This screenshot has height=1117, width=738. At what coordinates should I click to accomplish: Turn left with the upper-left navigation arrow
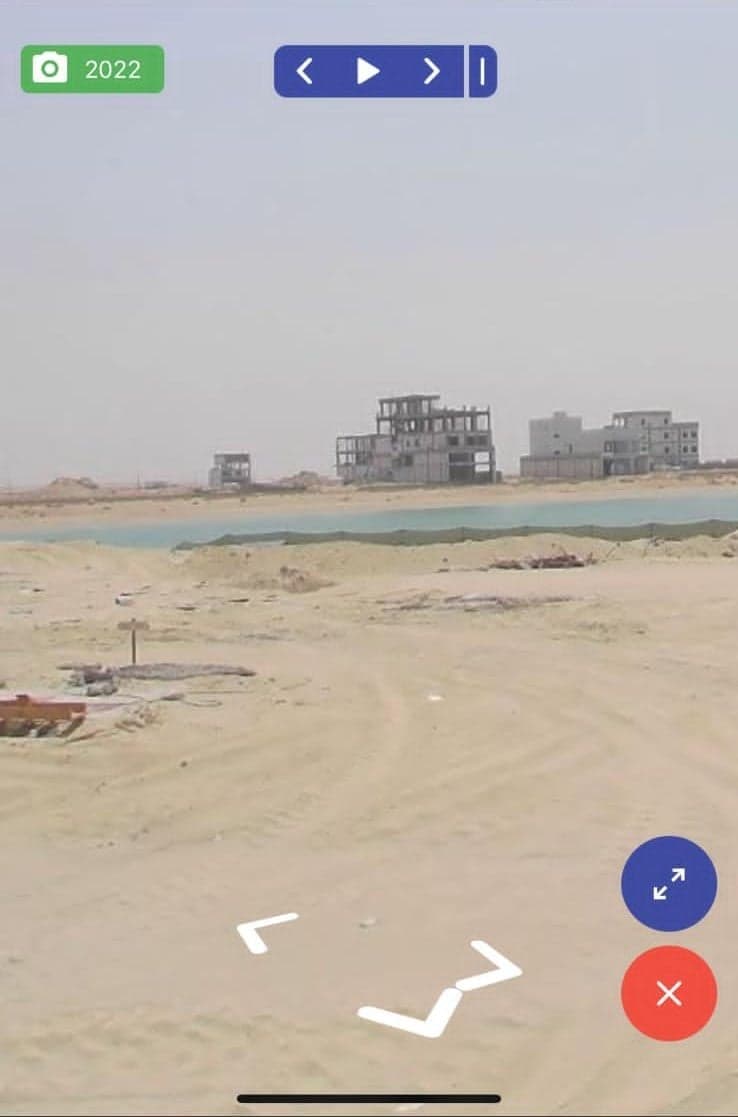tap(264, 932)
